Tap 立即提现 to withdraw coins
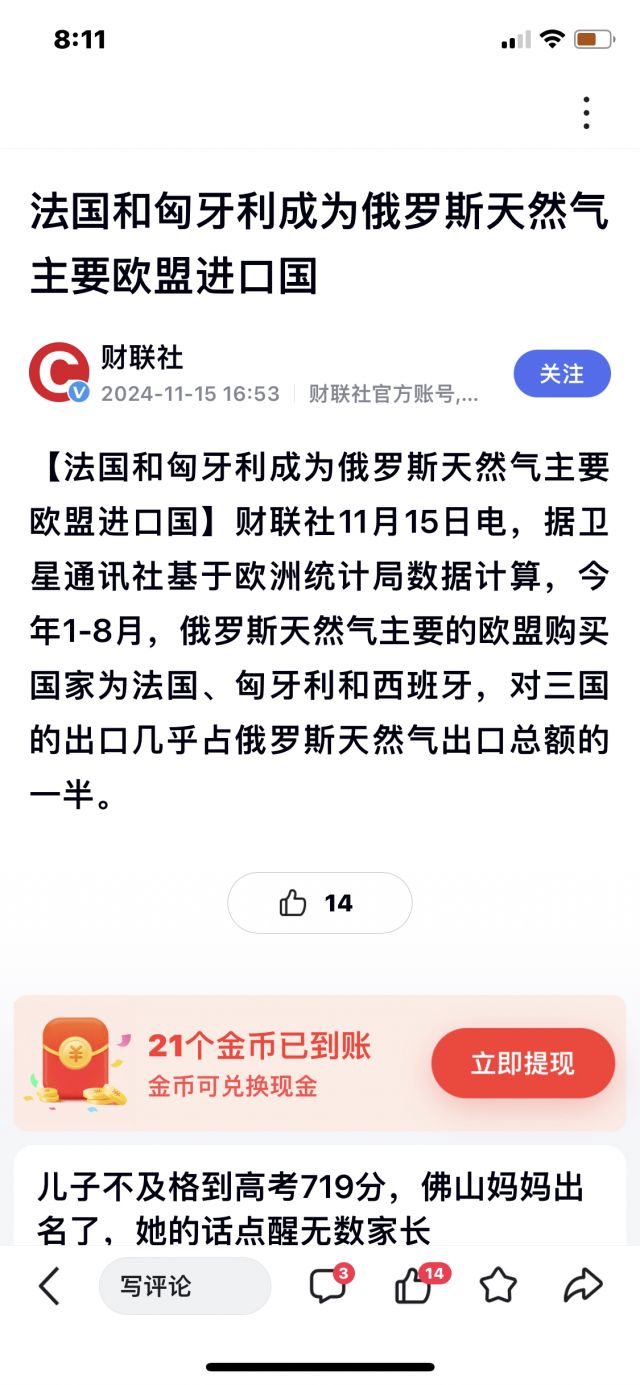The height and width of the screenshot is (1385, 640). click(x=523, y=1063)
